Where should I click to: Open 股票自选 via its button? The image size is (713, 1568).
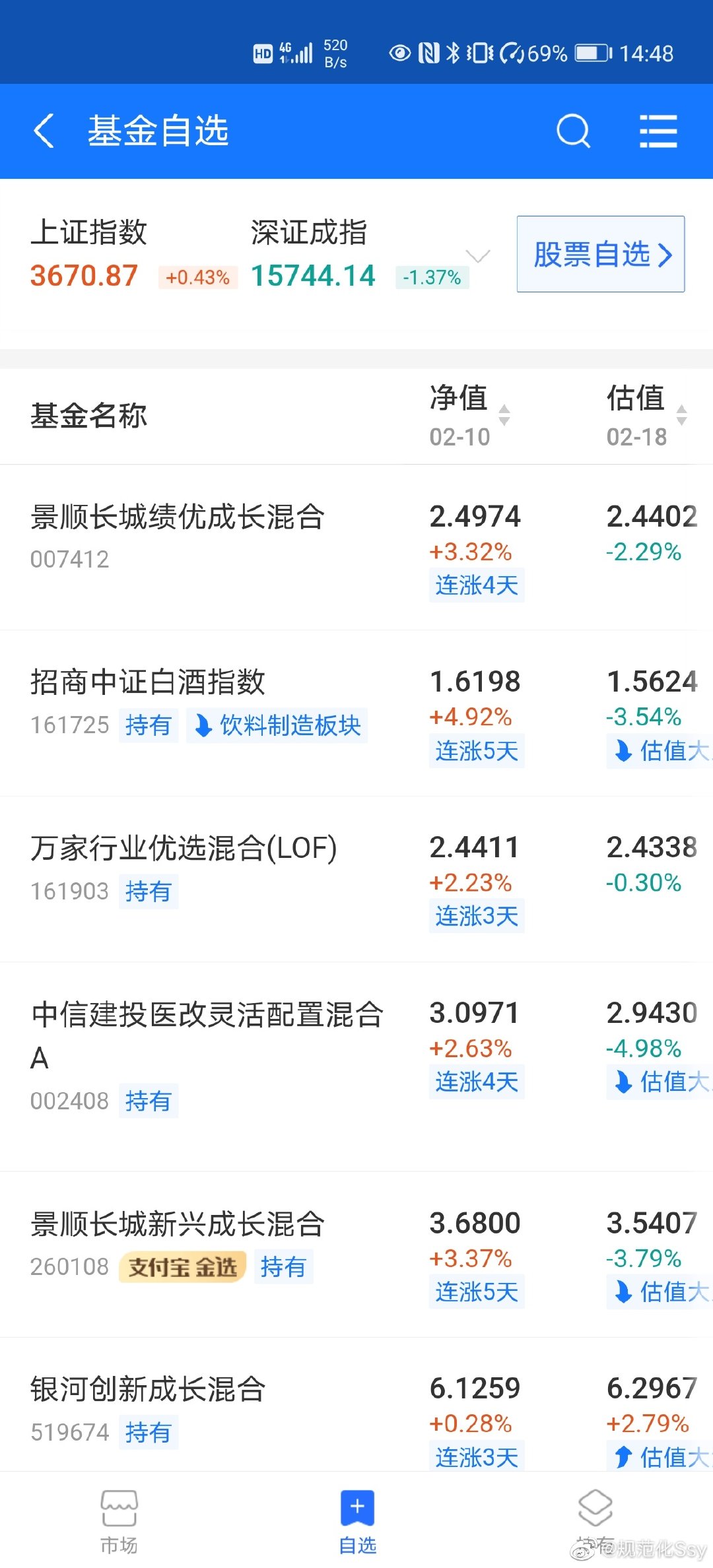pyautogui.click(x=601, y=255)
